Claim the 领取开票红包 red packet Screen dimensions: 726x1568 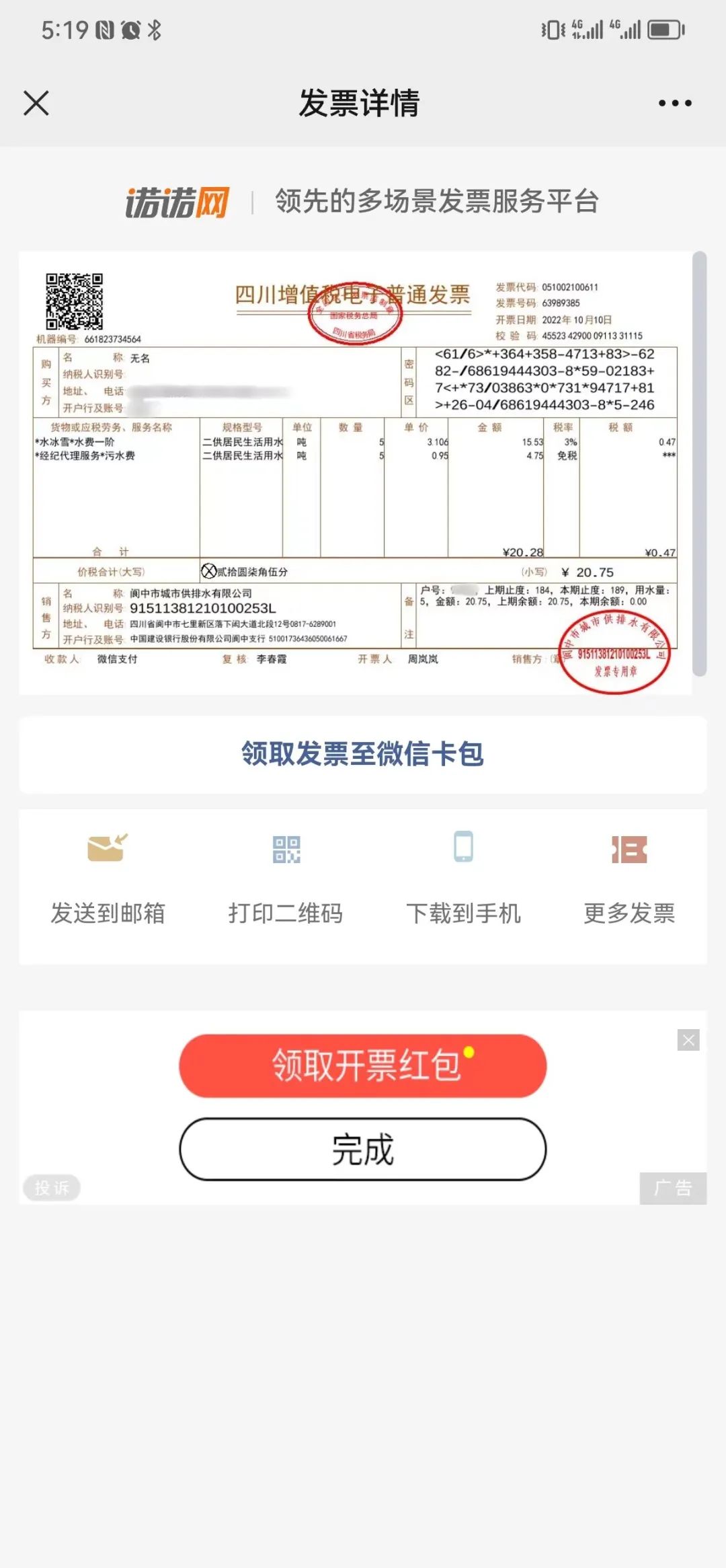click(363, 1066)
